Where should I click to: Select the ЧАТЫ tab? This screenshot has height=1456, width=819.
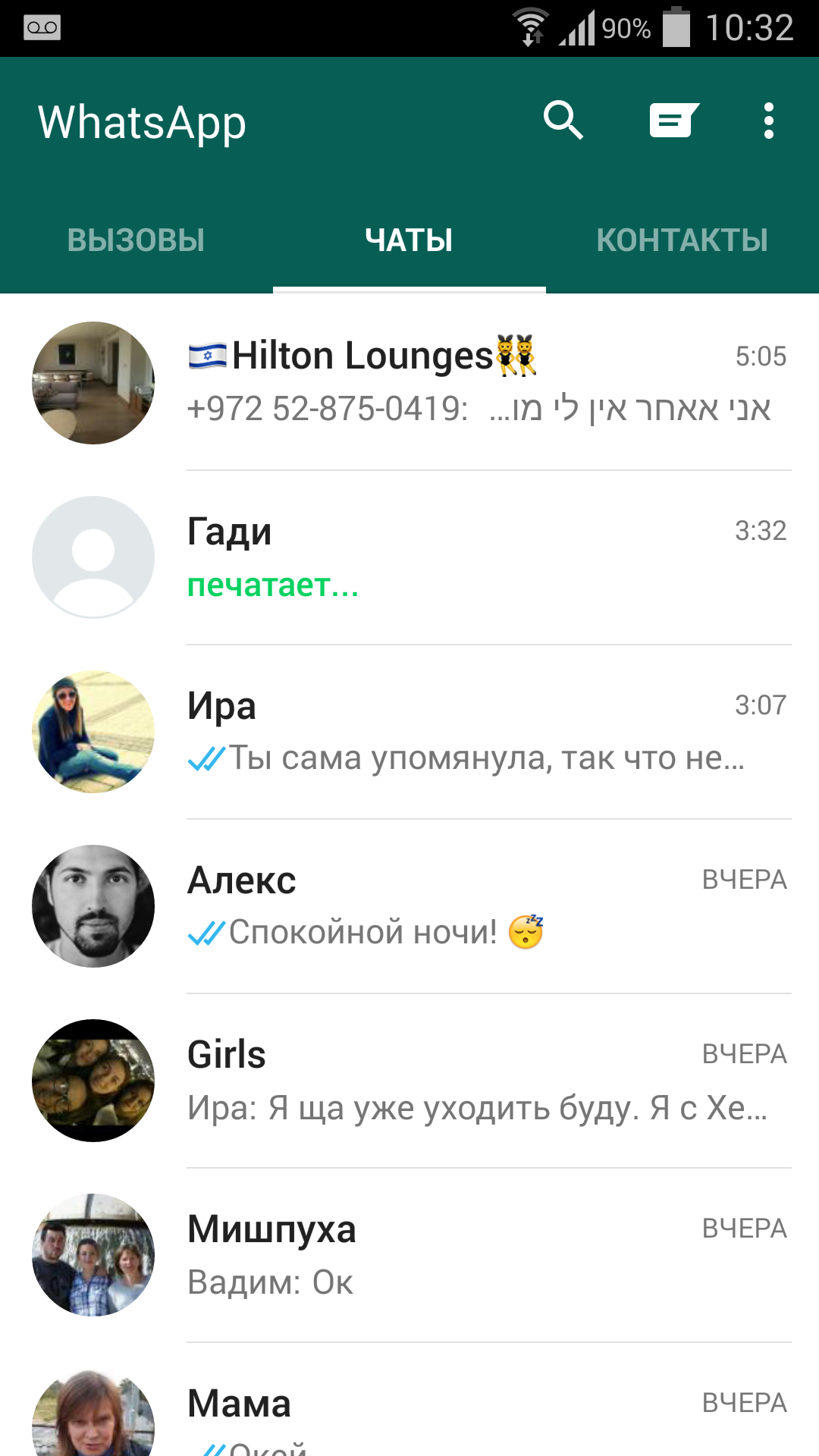tap(409, 240)
